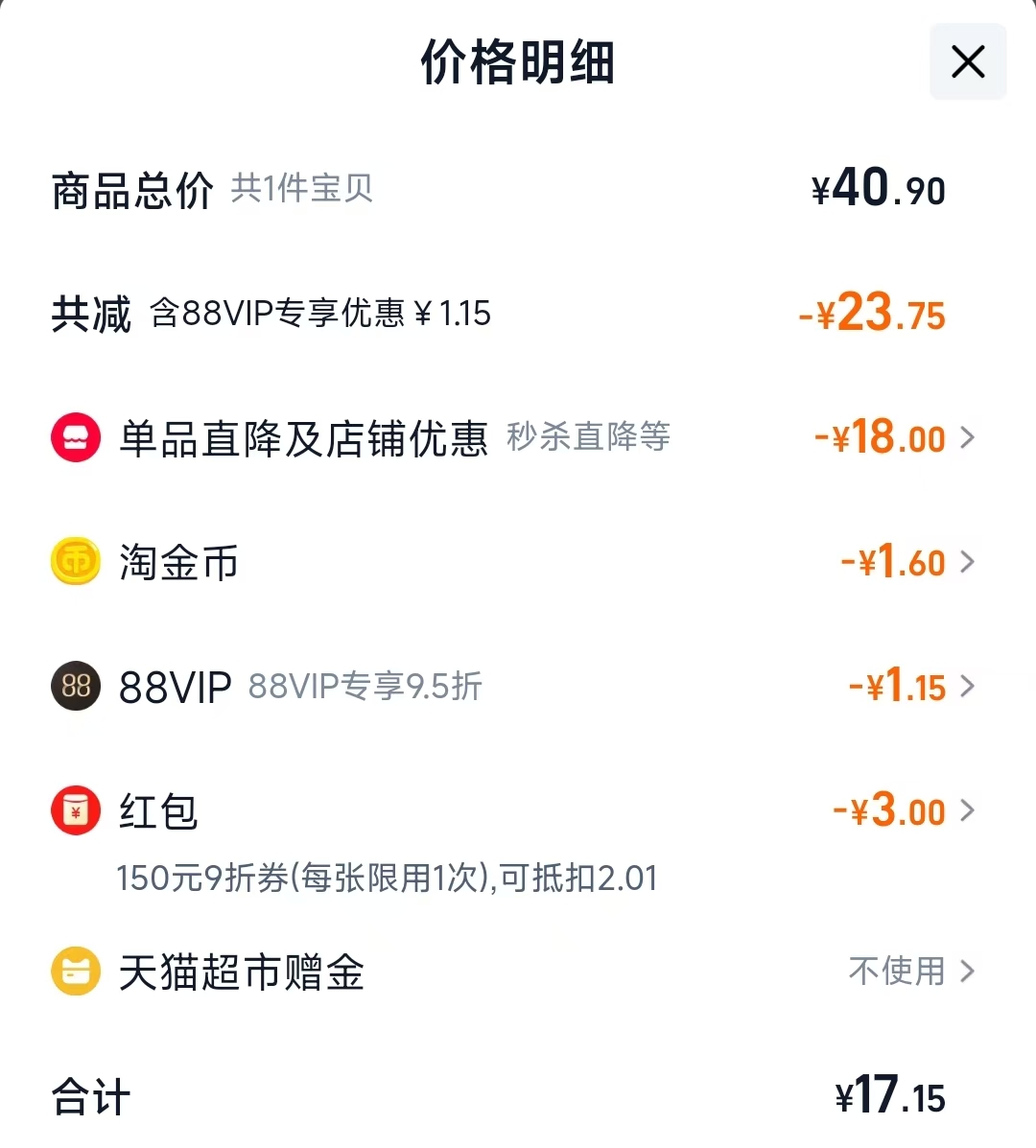Click the red coupon icon beside 单品直降及店铺优惠
1036x1148 pixels.
75,436
